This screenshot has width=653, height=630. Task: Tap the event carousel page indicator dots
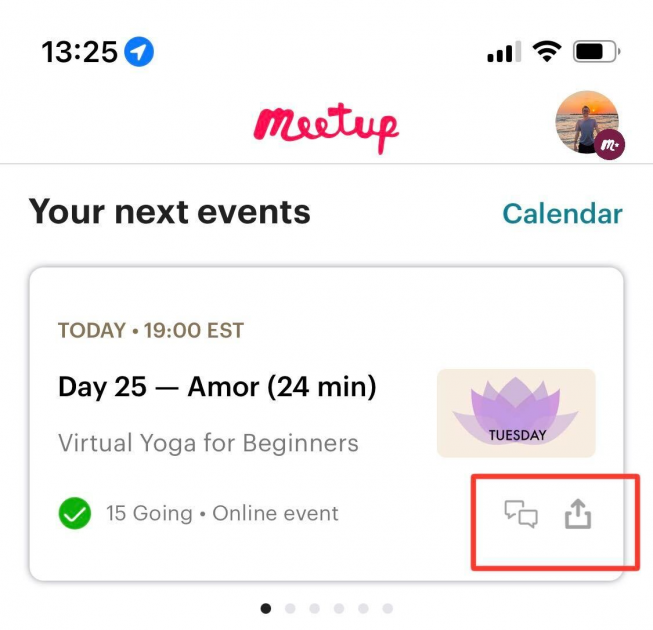(x=326, y=607)
